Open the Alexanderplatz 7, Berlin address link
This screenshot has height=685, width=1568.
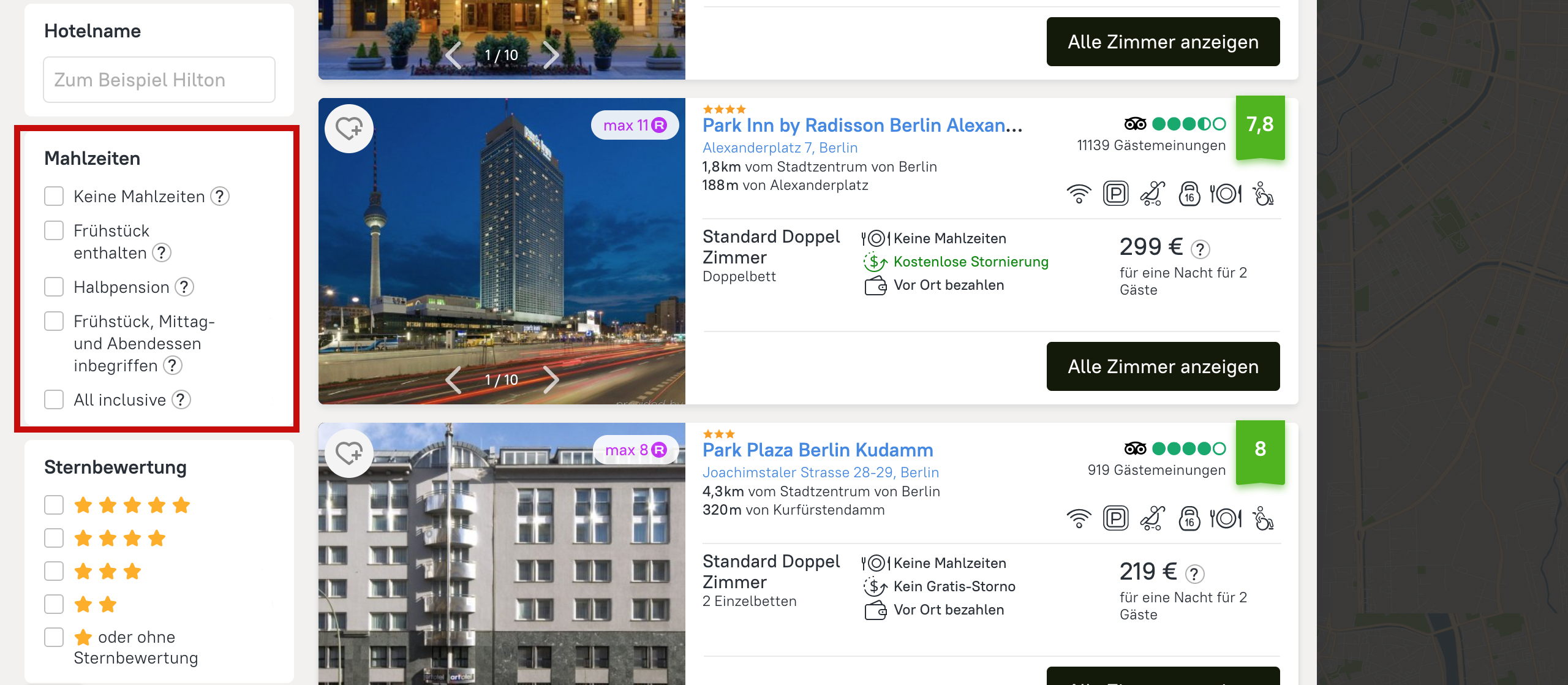pos(780,148)
